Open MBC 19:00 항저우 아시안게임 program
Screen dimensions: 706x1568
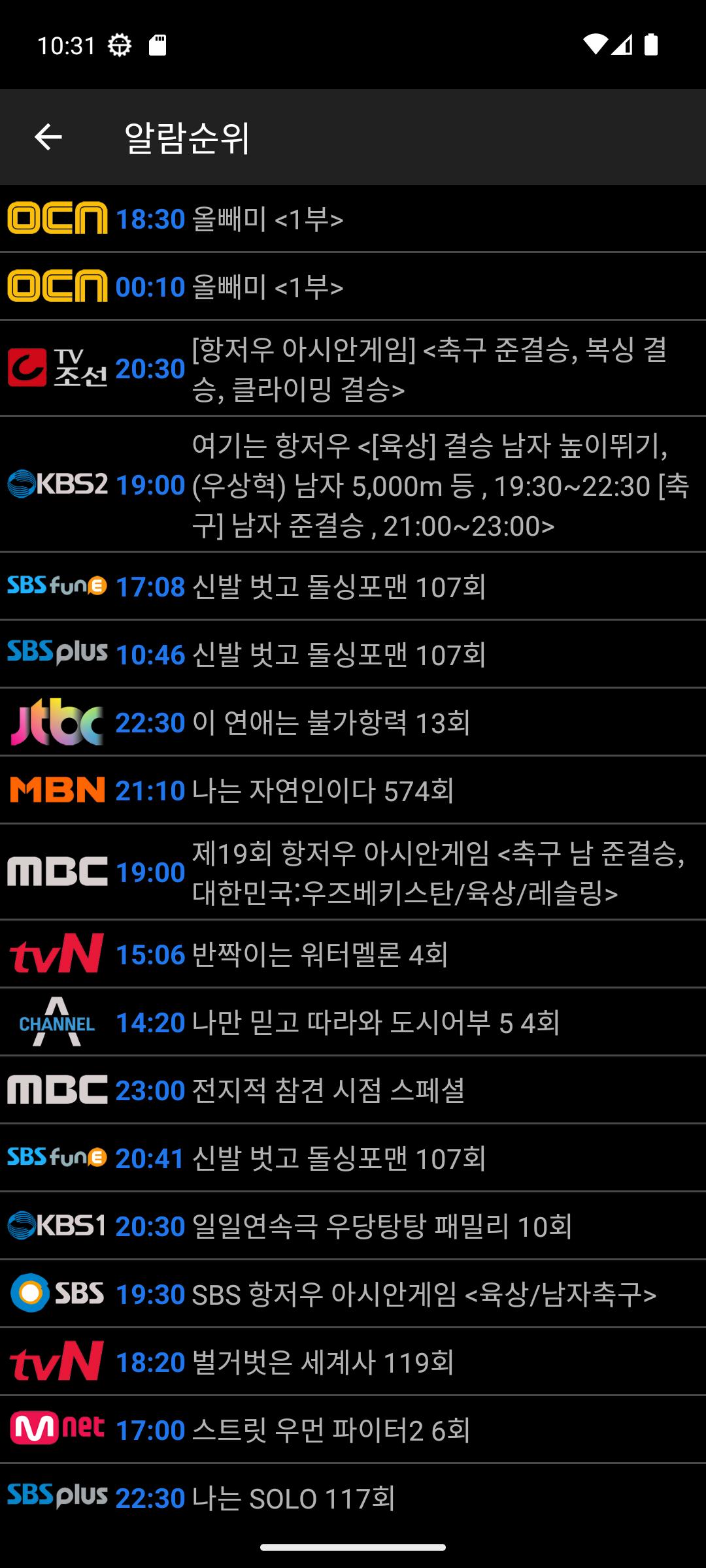click(x=353, y=872)
